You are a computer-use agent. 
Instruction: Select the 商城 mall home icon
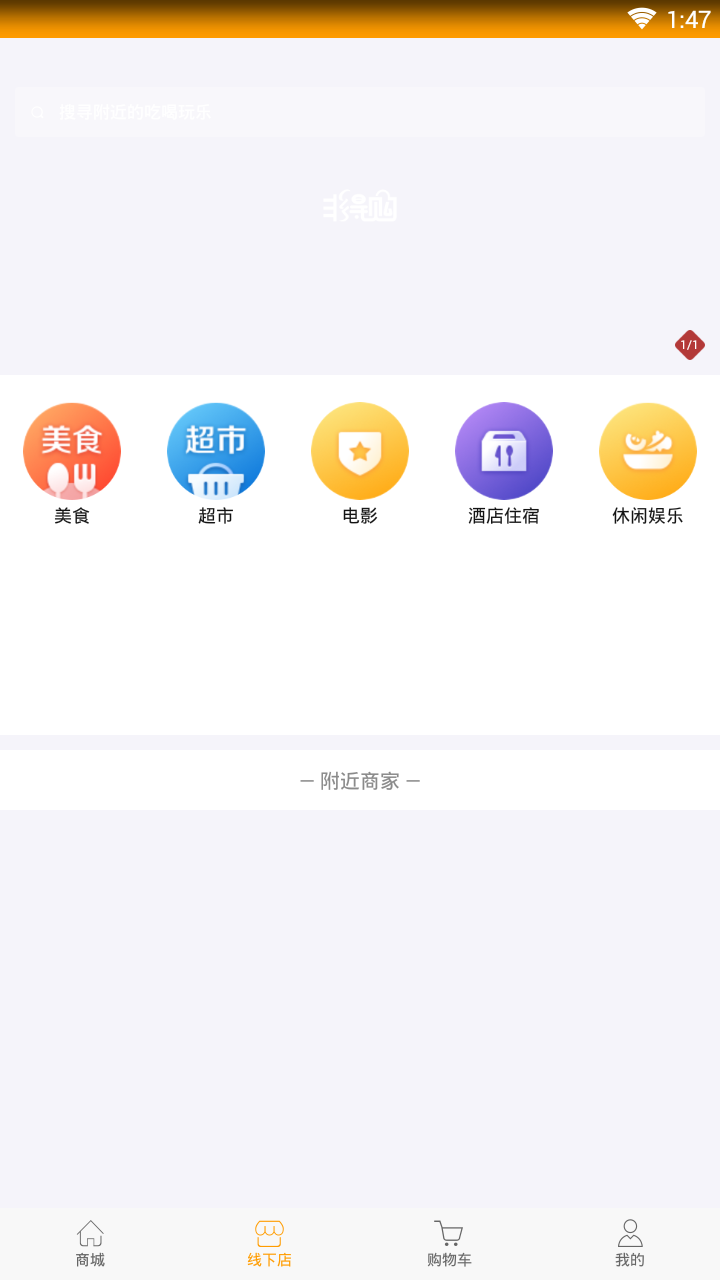(x=90, y=1231)
